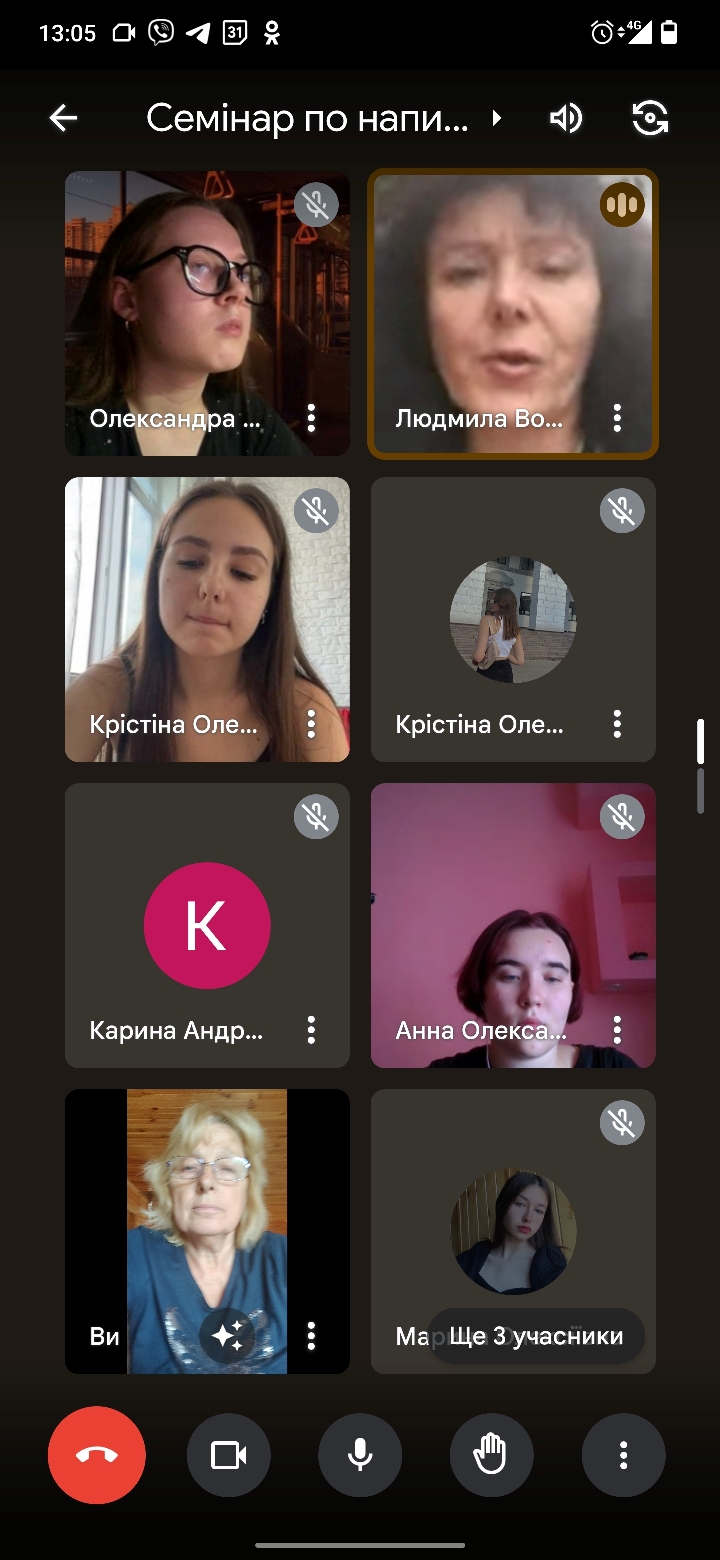Show Ще 3 учасники participants

tap(536, 1336)
